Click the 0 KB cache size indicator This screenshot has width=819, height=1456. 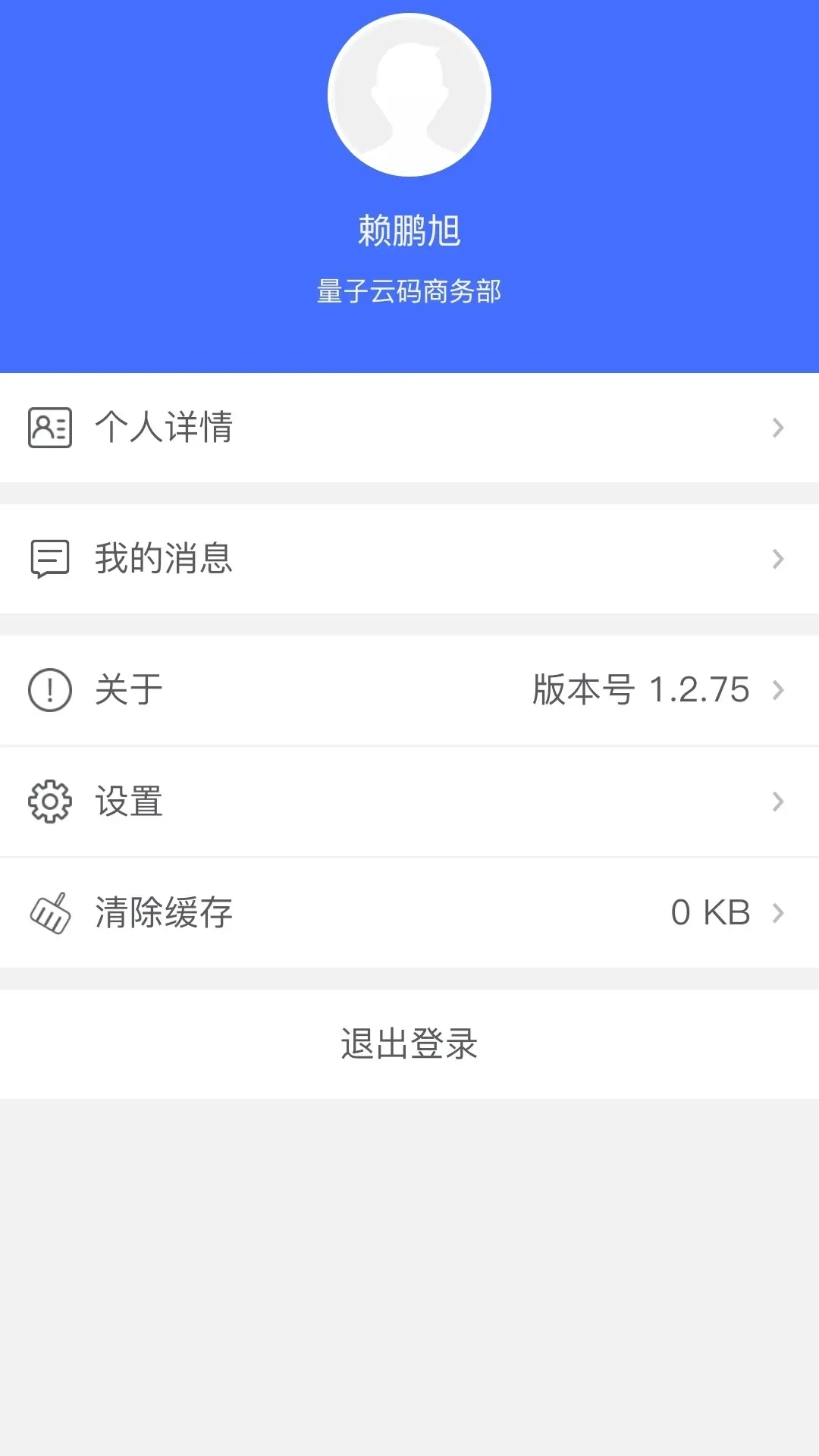(709, 912)
